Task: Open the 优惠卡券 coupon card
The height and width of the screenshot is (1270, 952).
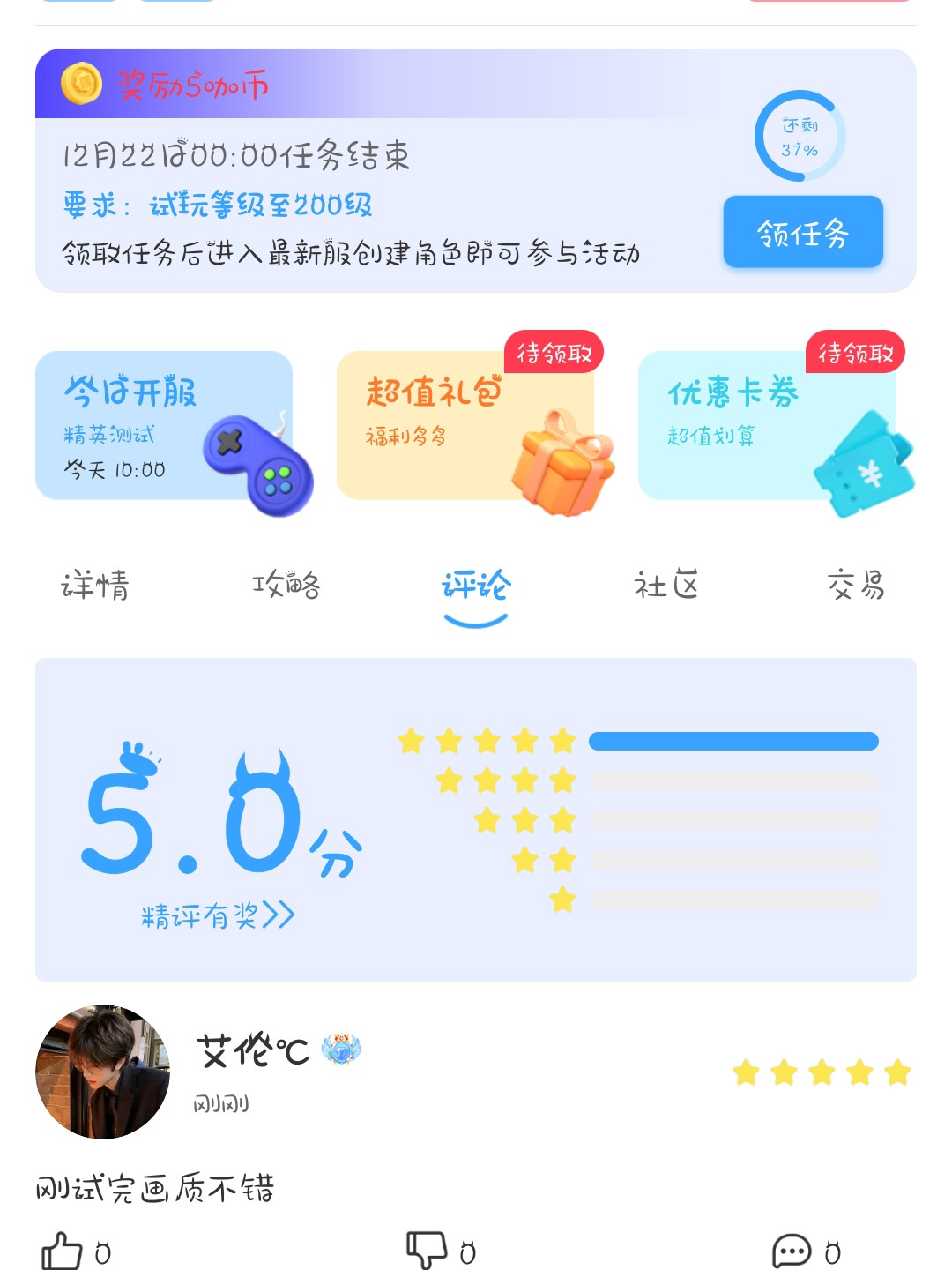Action: pyautogui.click(x=767, y=426)
